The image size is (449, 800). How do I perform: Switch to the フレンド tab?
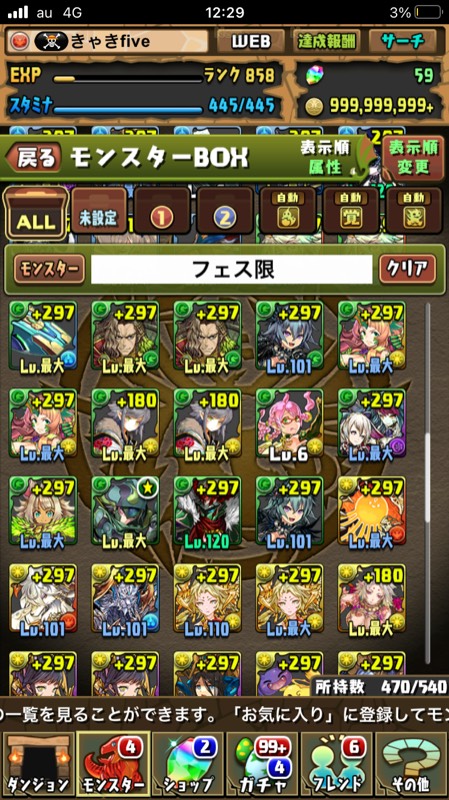[x=337, y=764]
